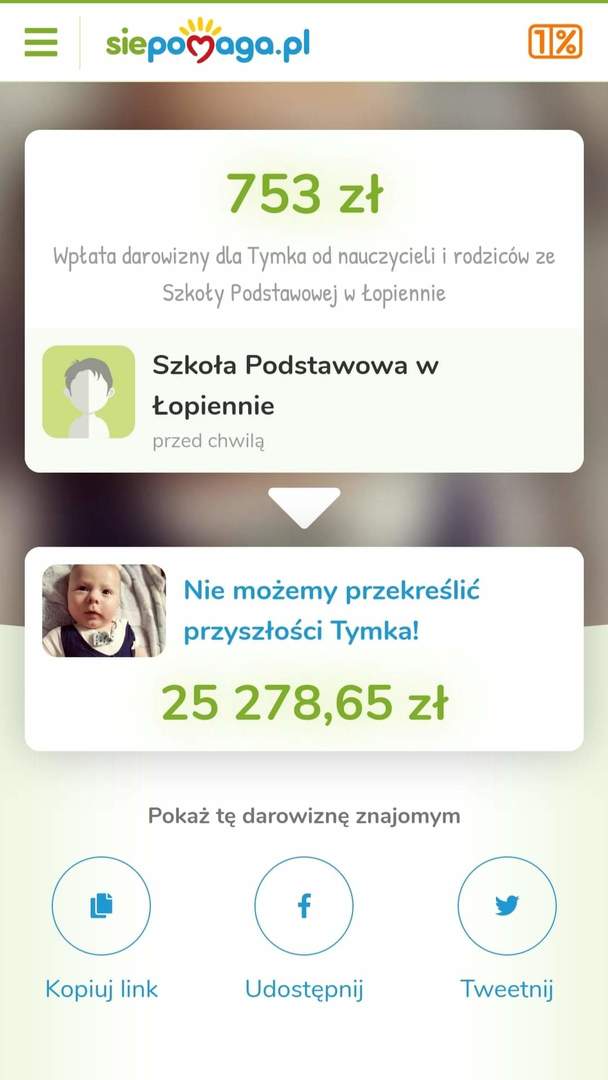This screenshot has height=1080, width=608.
Task: Go to siepomaga.pl home via logo
Action: point(208,42)
